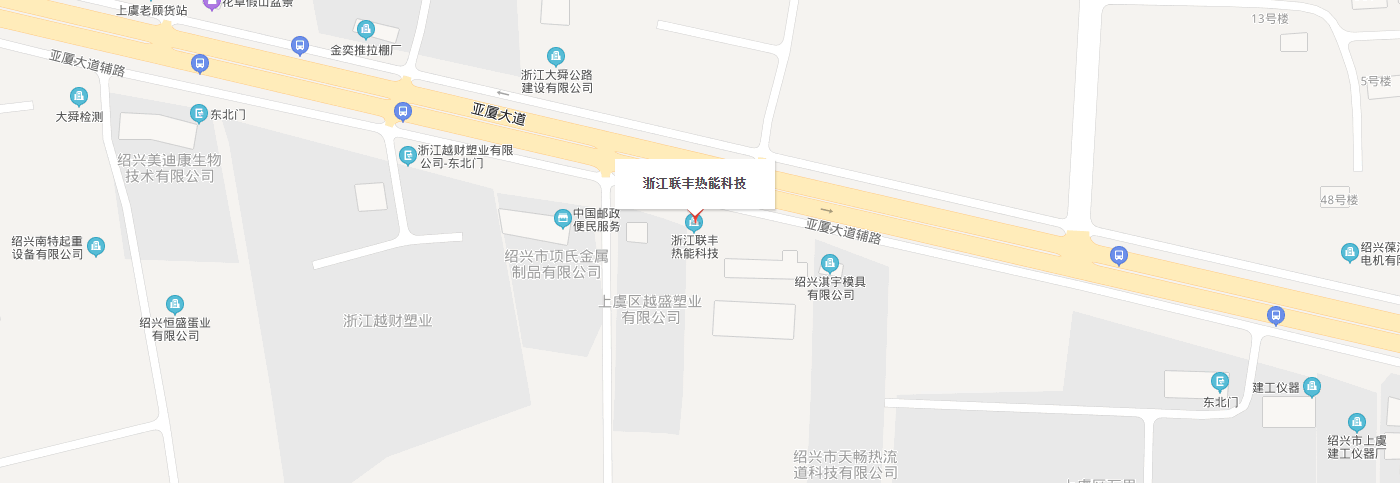Select the 大舜检测 location marker
The width and height of the screenshot is (1400, 483).
pos(79,97)
